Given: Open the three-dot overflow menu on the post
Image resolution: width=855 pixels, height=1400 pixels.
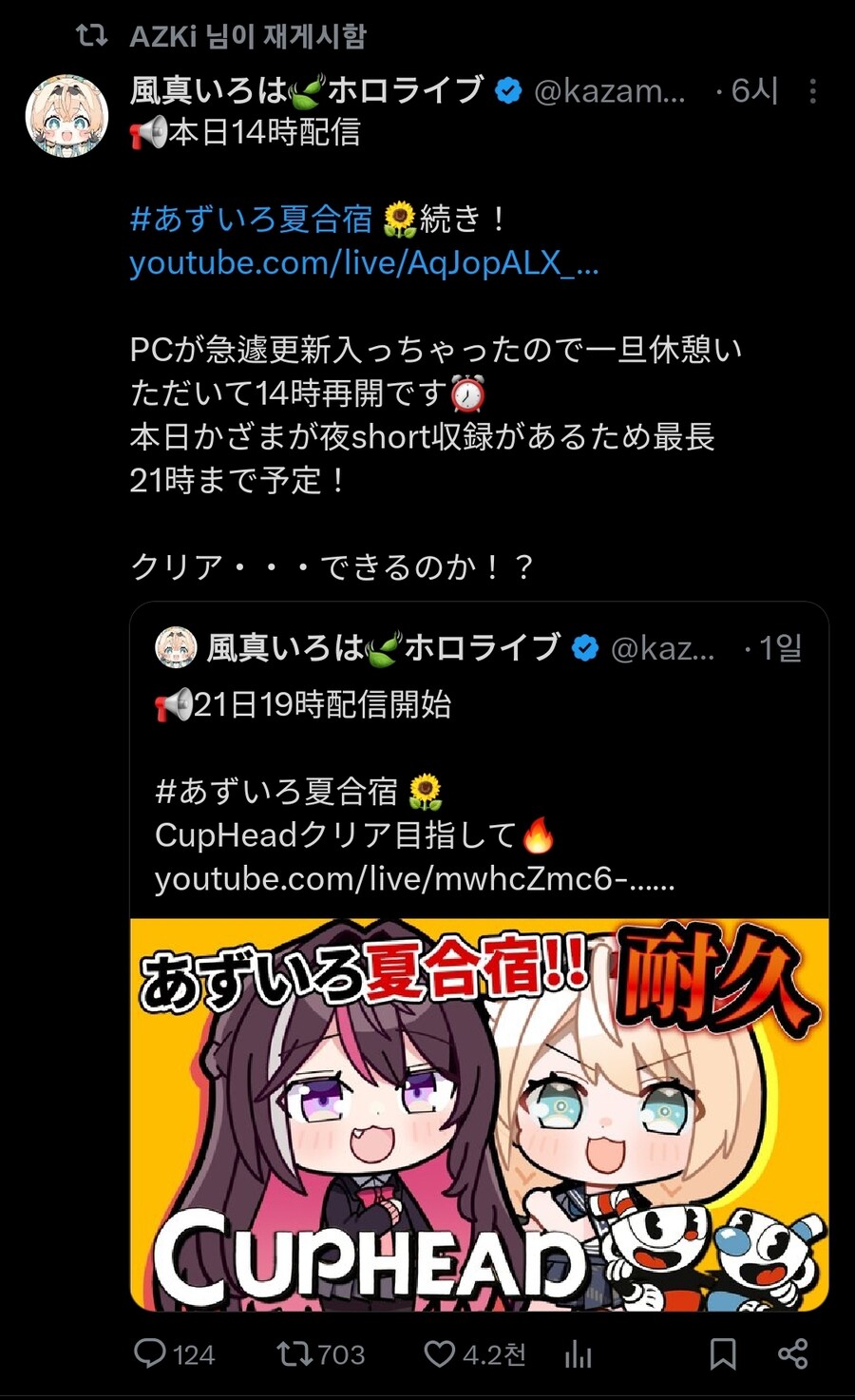Looking at the screenshot, I should pos(812,91).
